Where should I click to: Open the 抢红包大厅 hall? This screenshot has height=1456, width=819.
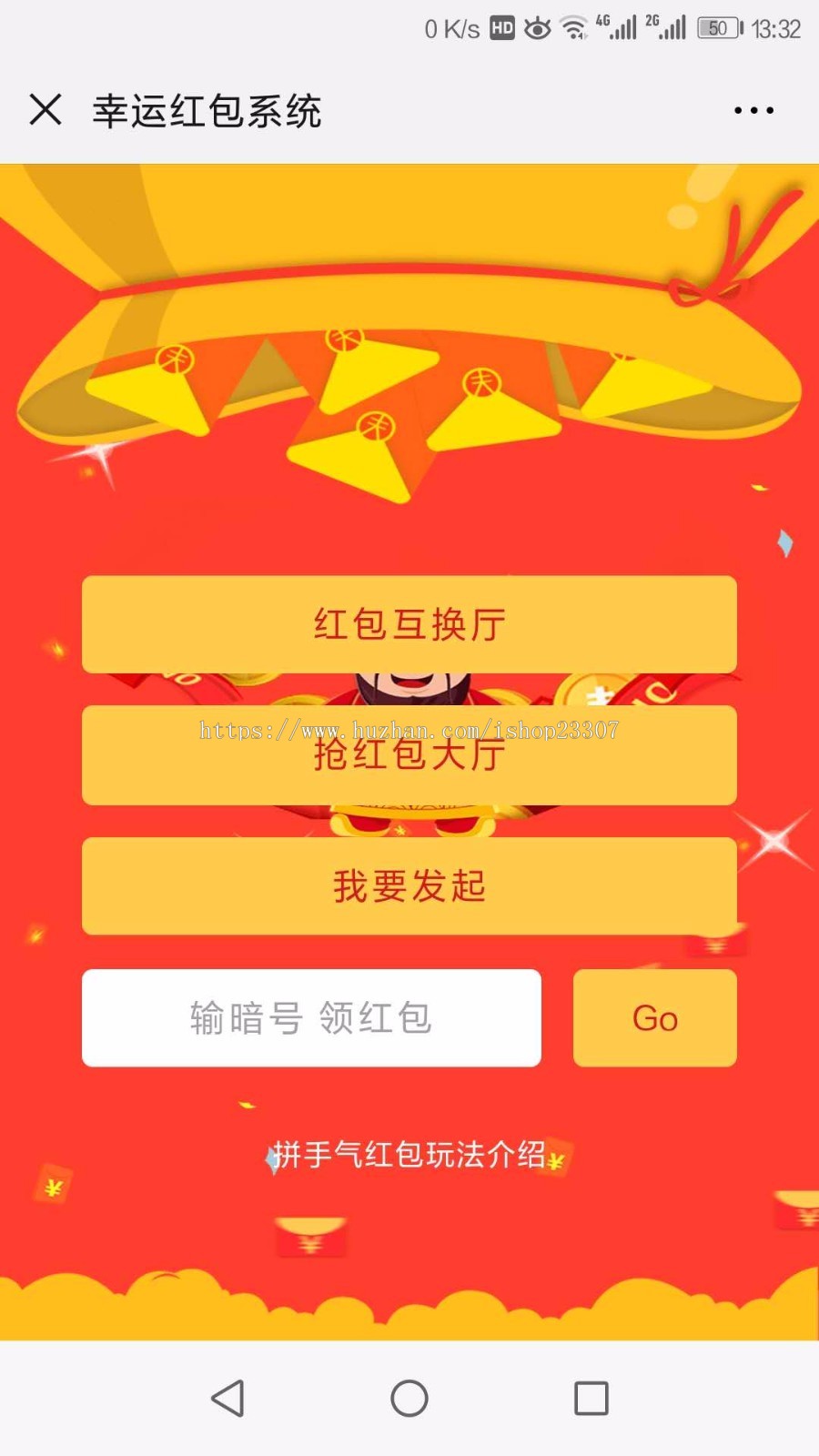tap(409, 755)
